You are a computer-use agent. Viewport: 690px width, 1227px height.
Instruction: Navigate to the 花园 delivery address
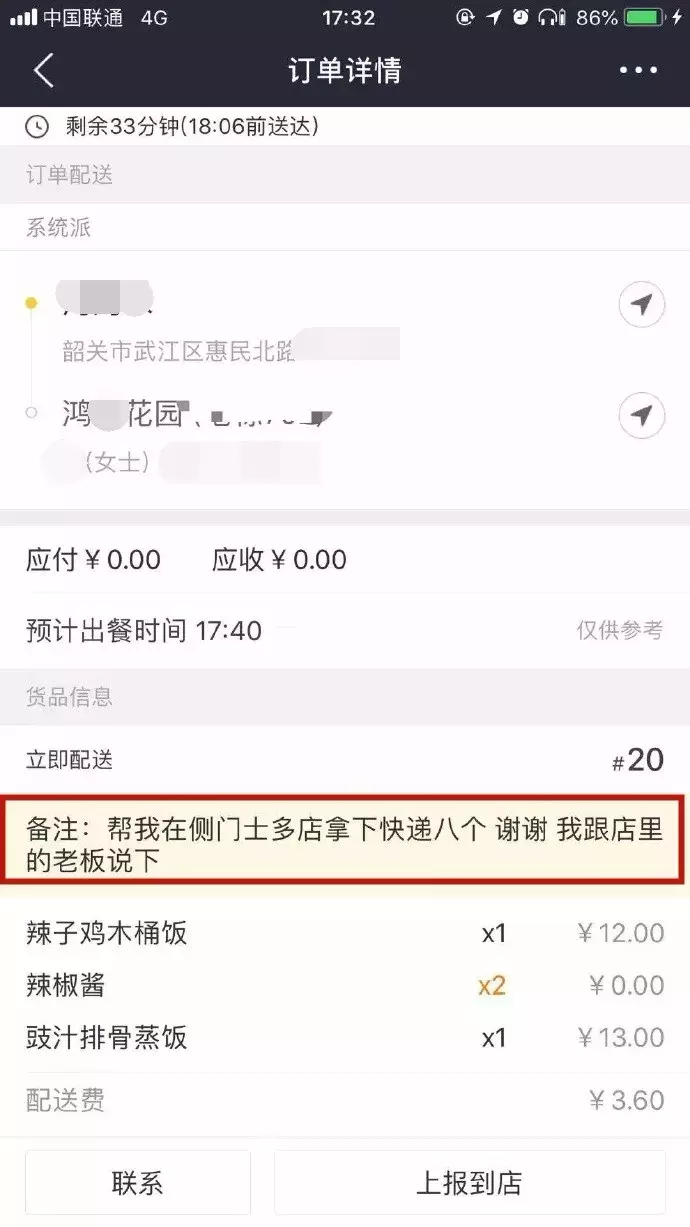coord(641,414)
